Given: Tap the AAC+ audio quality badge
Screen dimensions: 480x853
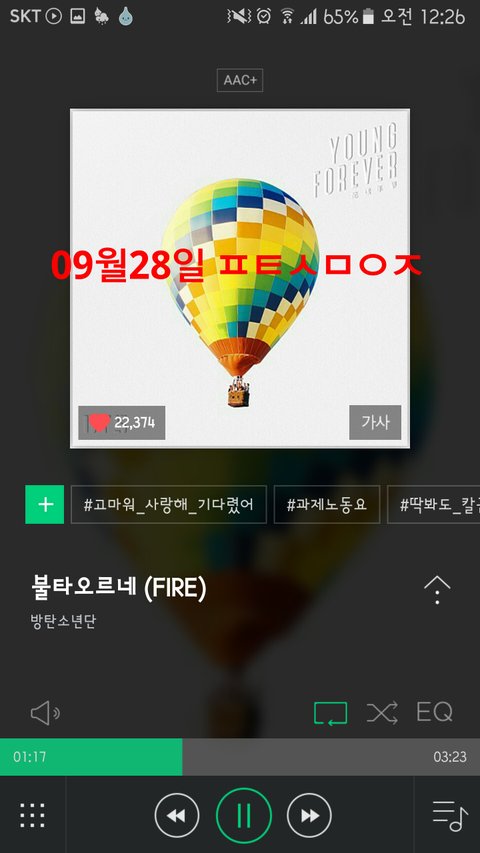Looking at the screenshot, I should coord(240,80).
